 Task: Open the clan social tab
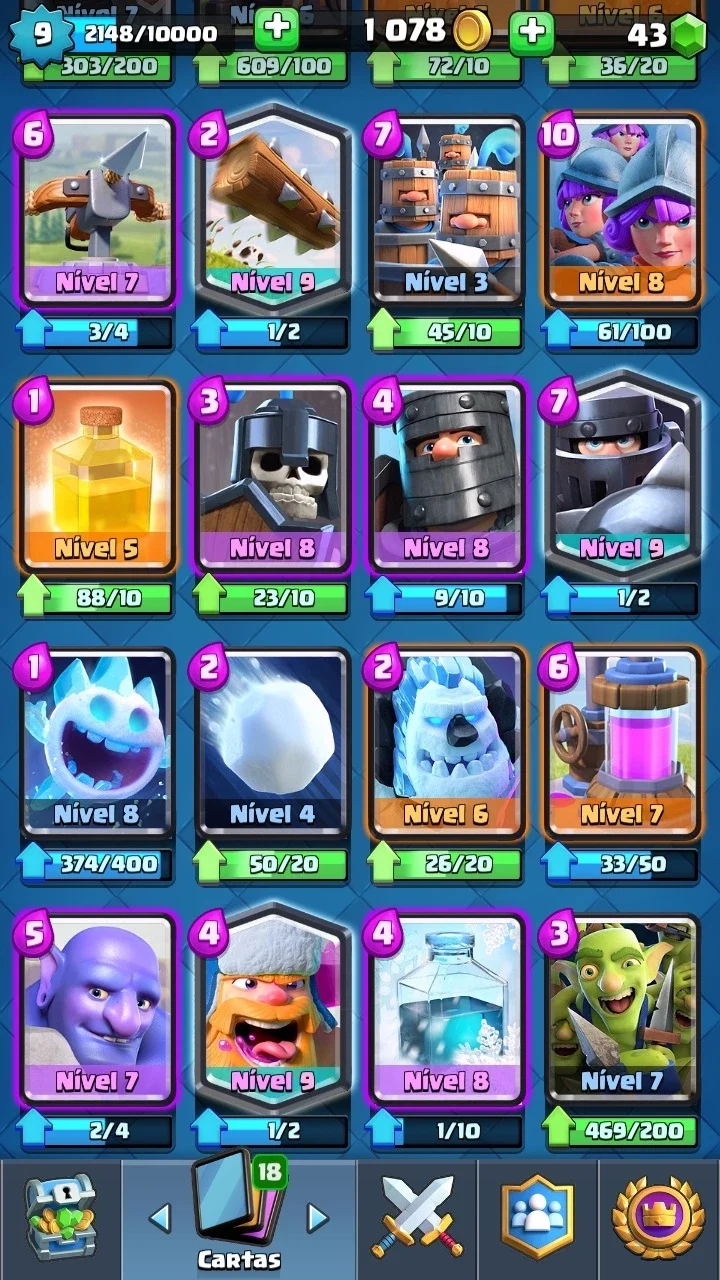click(x=538, y=1218)
